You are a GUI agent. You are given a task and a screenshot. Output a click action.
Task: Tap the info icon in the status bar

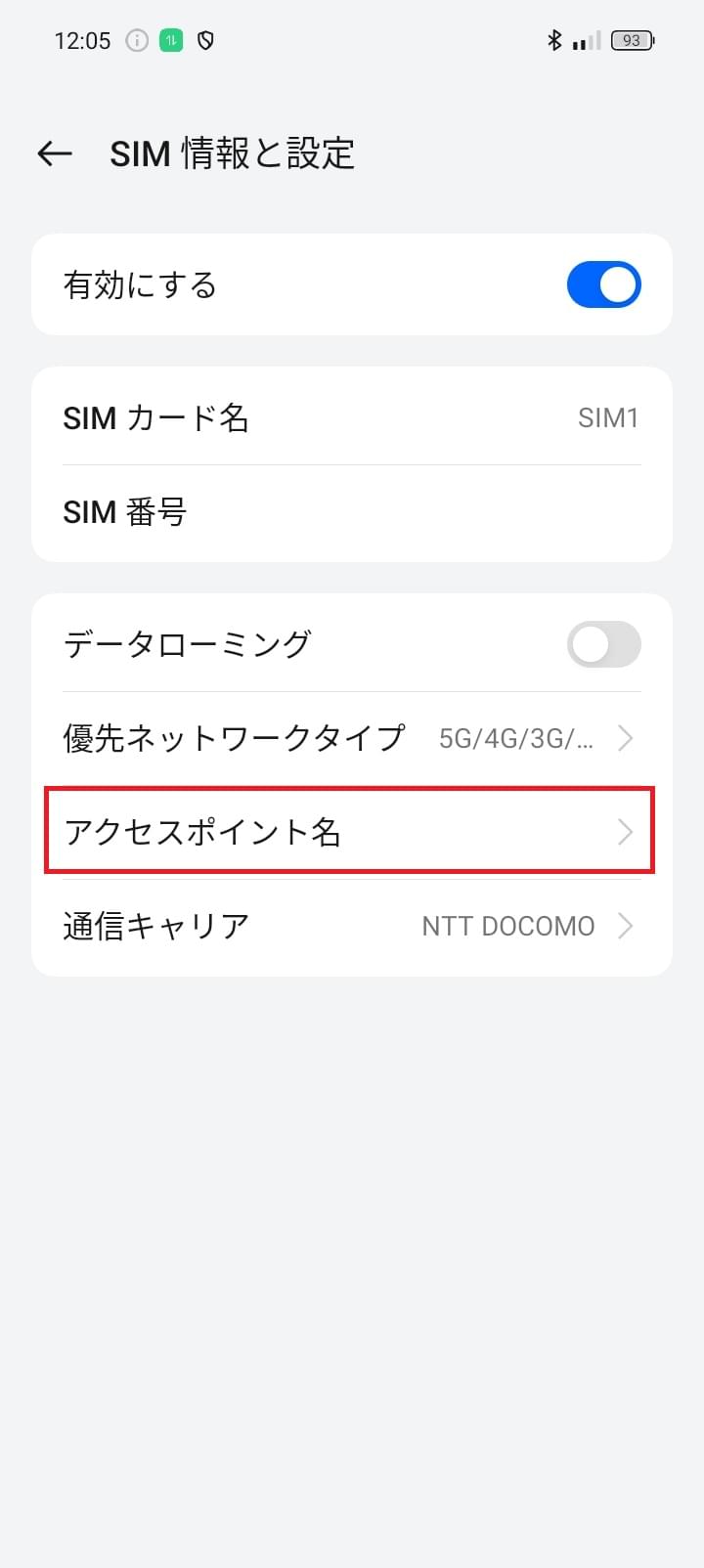point(135,40)
